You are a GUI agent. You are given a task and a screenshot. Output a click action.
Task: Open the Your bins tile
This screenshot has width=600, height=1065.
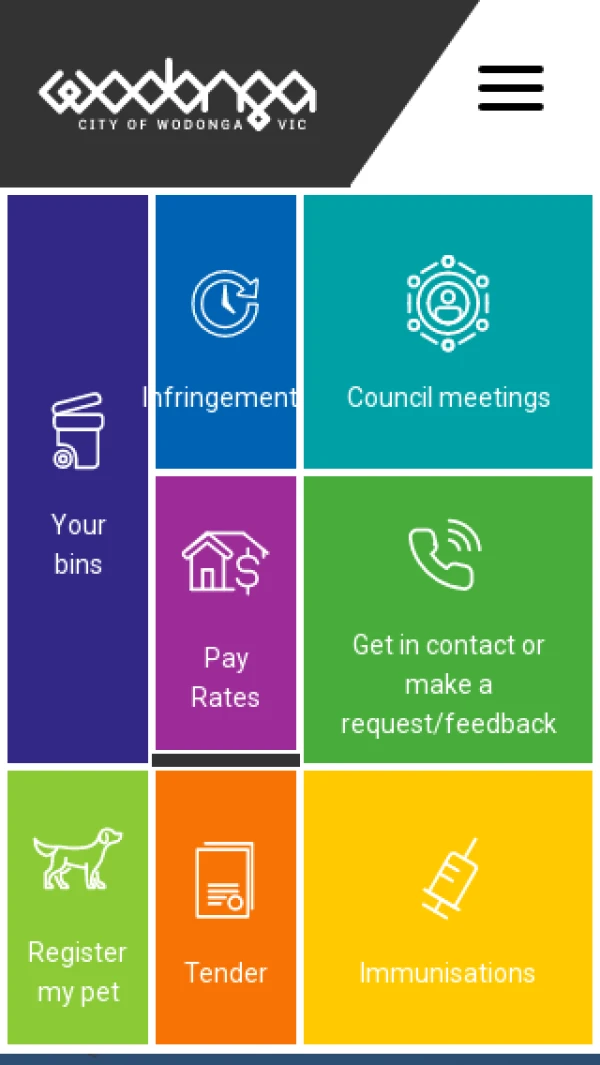pos(78,479)
